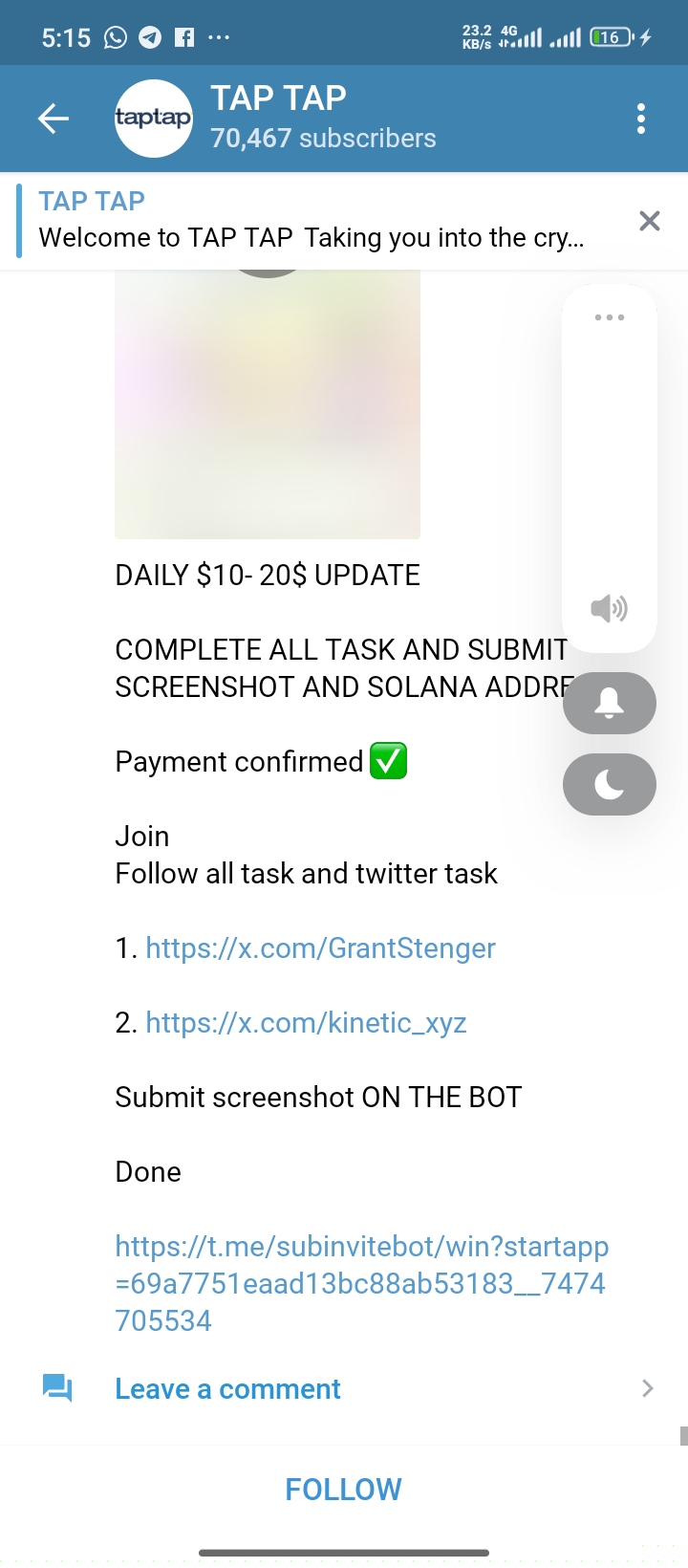Leave a comment on this post

pyautogui.click(x=227, y=1388)
